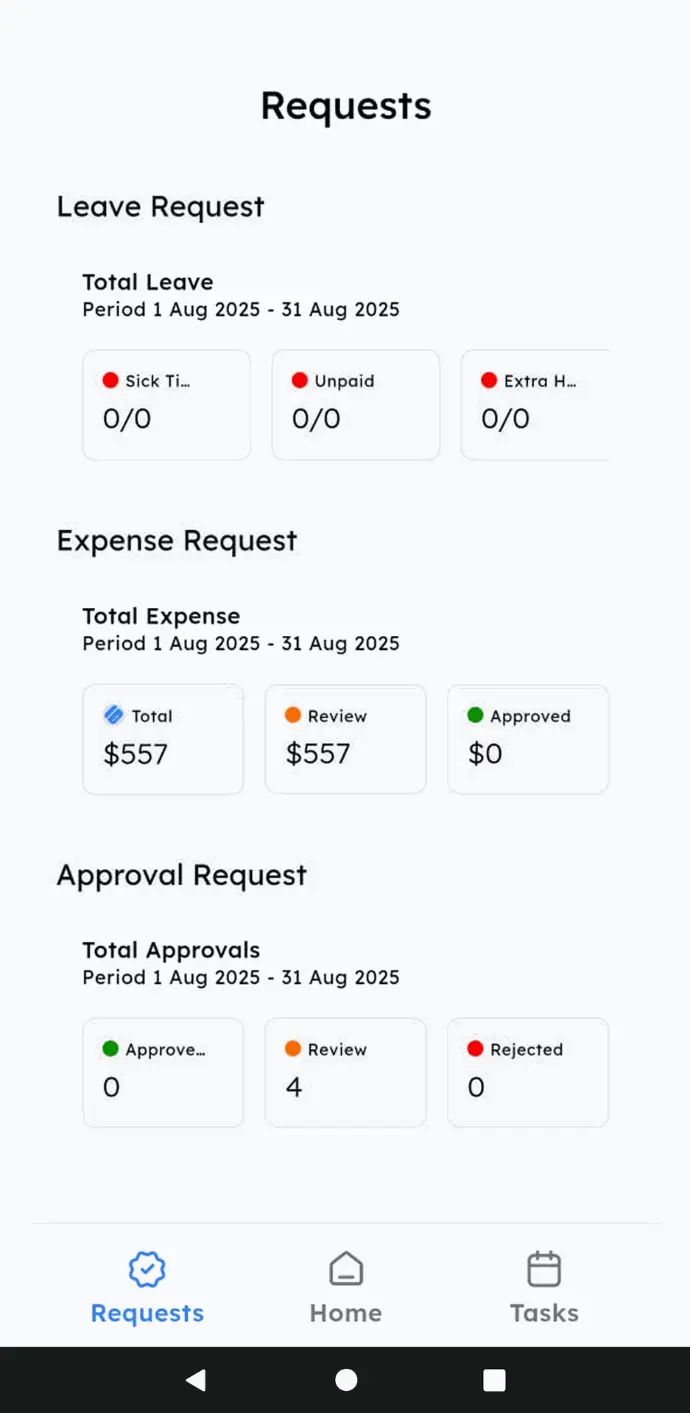Open the Tasks tab
Viewport: 690px width, 1413px height.
[544, 1287]
